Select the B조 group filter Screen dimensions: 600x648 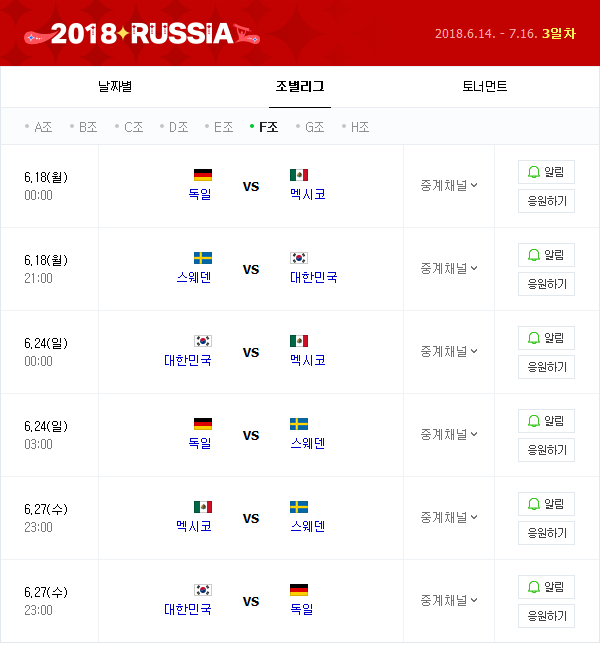[88, 127]
